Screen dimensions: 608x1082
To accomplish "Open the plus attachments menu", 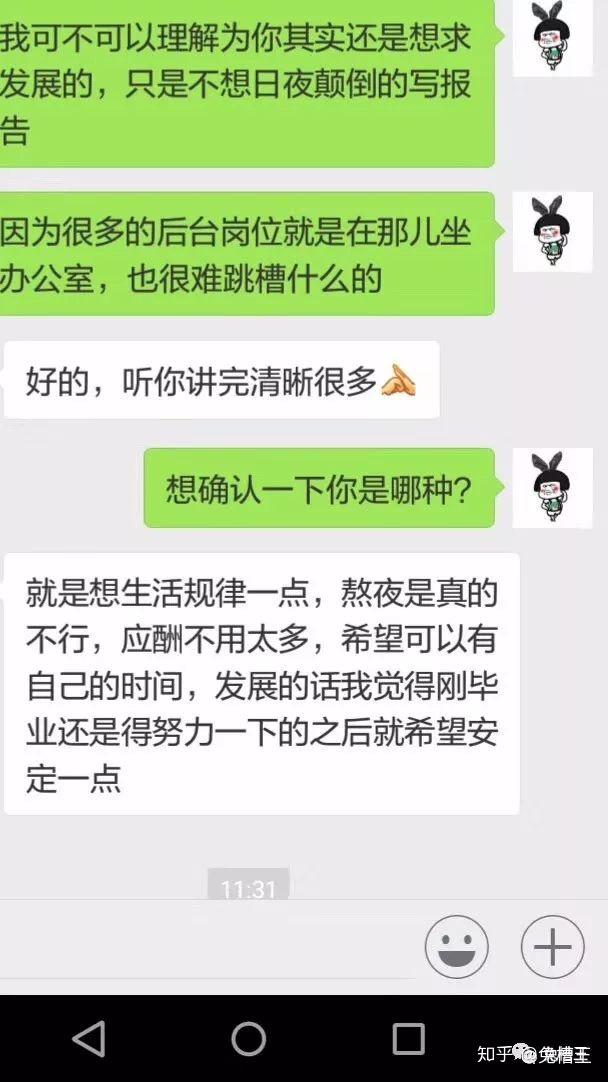I will [552, 946].
